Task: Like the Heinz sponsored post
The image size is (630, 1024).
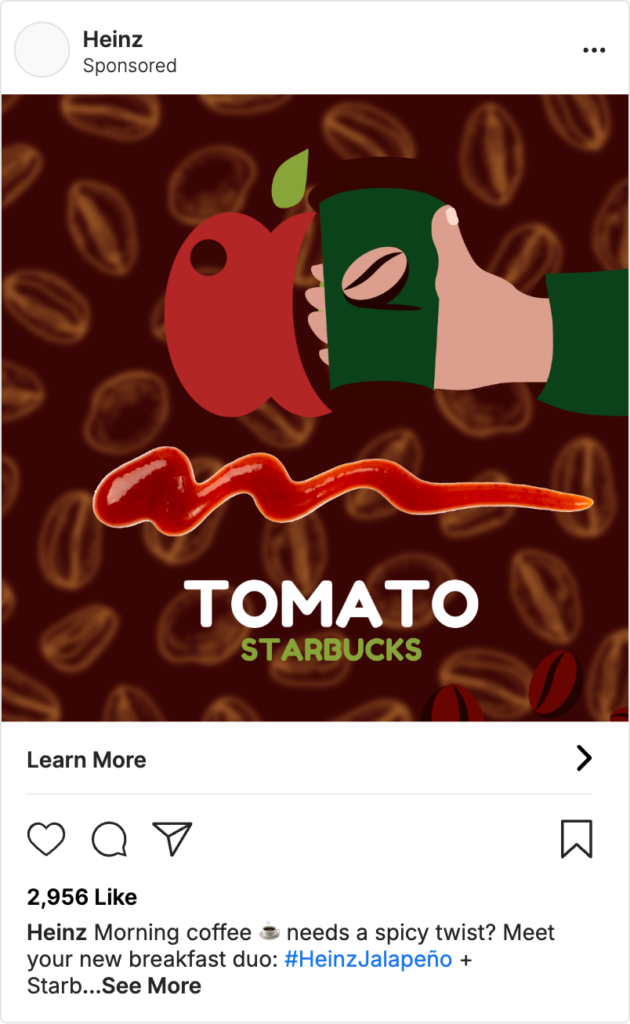Action: pyautogui.click(x=46, y=839)
